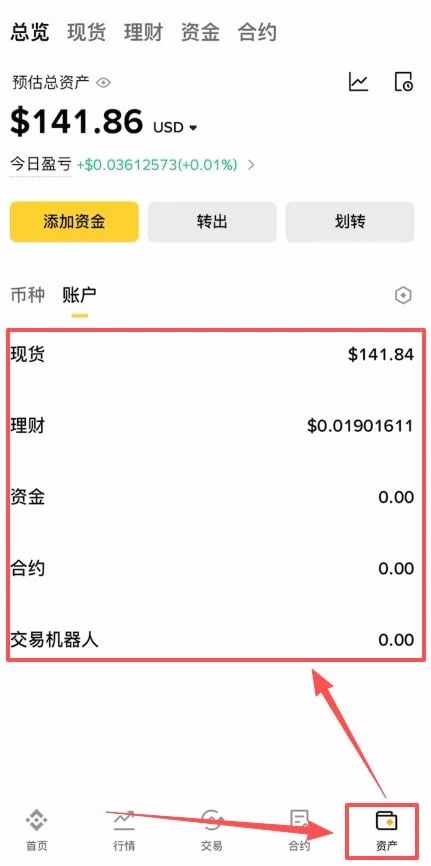Tap the 添加资金 button
Viewport: 431px width, 866px height.
coord(74,222)
